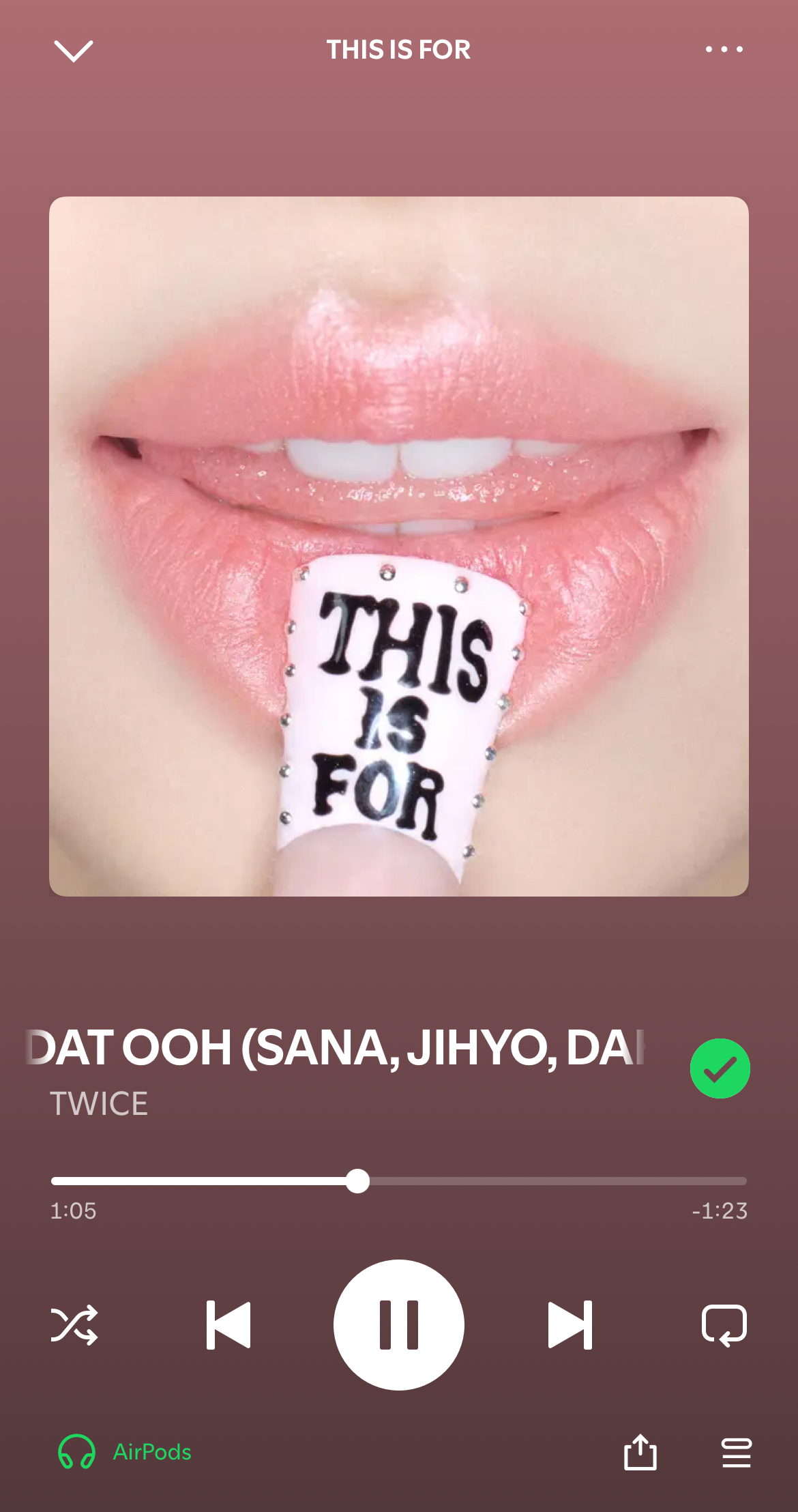This screenshot has width=798, height=1512.
Task: Open TWICE artist page
Action: [x=99, y=1104]
